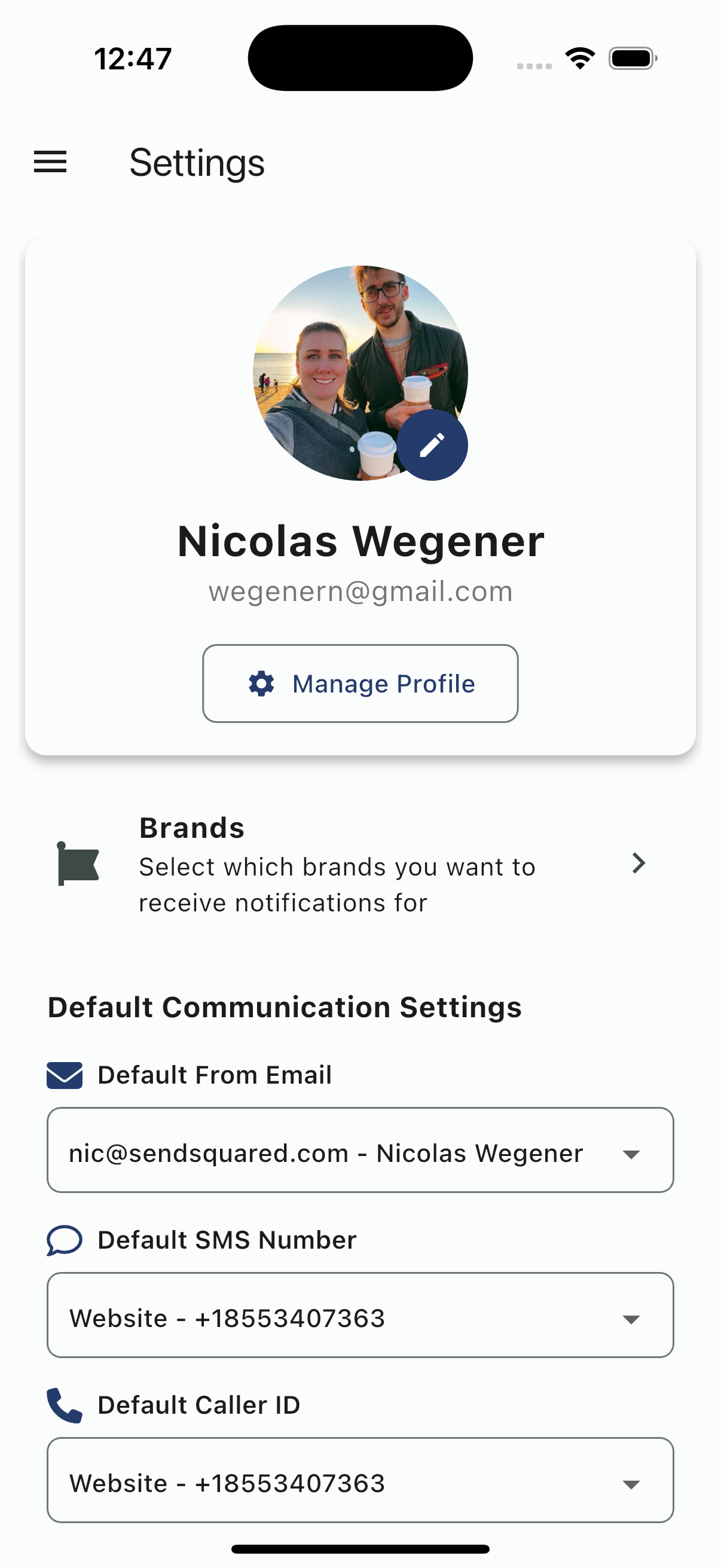
Task: Edit the profile photo with pencil icon
Action: (x=432, y=445)
